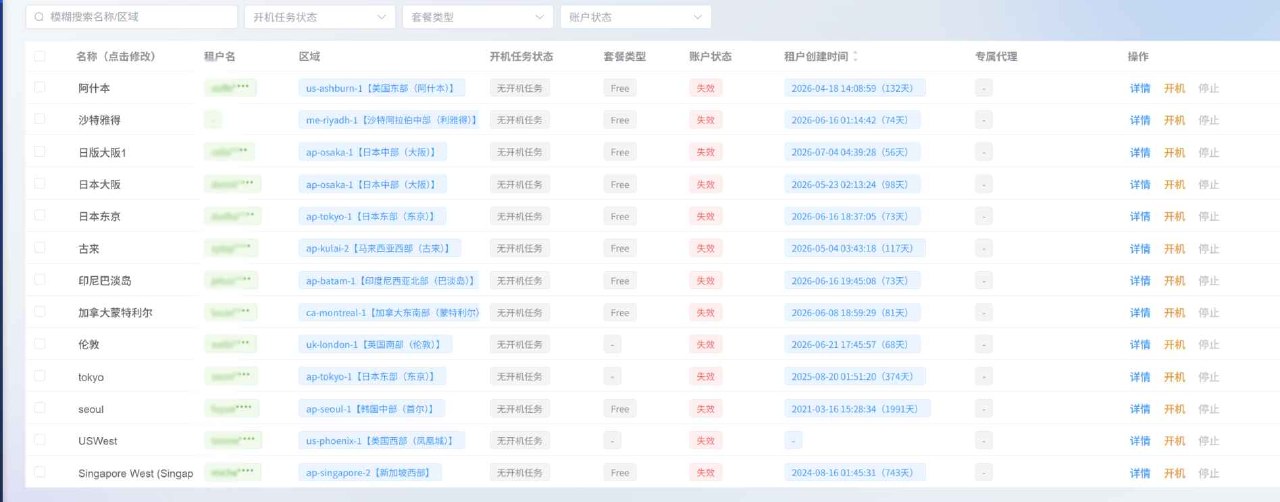Image resolution: width=1280 pixels, height=502 pixels.
Task: Tap the fuzzy search name/region field
Action: point(131,17)
